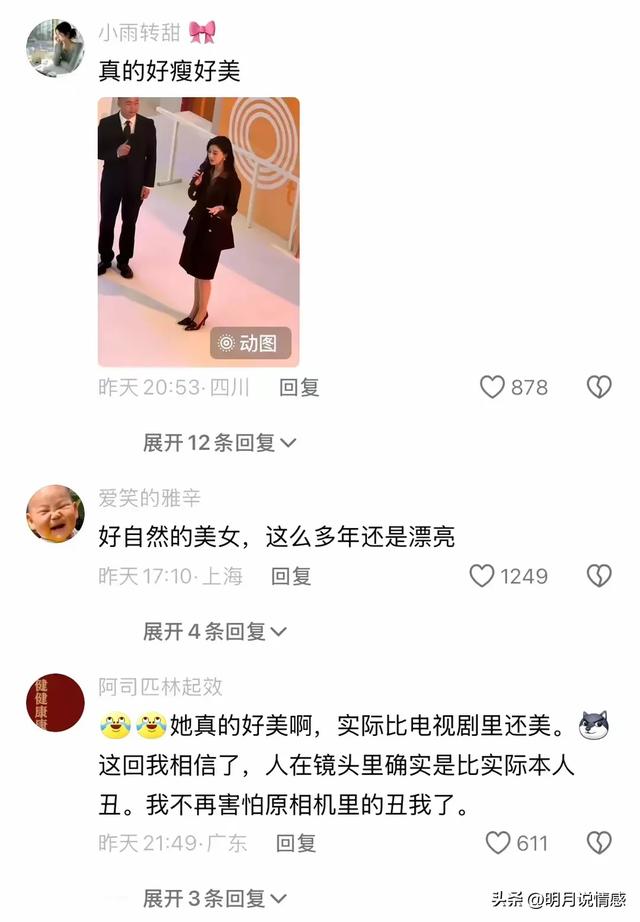Image resolution: width=640 pixels, height=922 pixels.
Task: Dislike 小雨转甜's comment
Action: pos(598,387)
